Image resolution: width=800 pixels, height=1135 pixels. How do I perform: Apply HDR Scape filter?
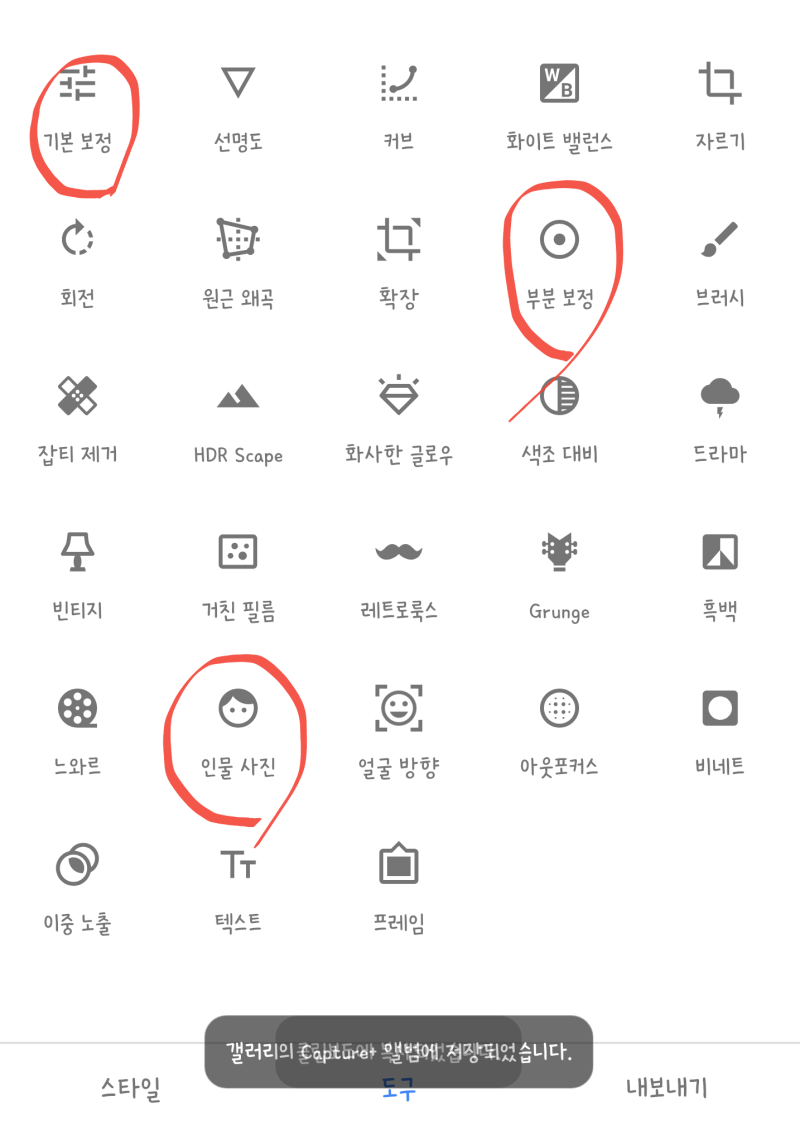238,418
